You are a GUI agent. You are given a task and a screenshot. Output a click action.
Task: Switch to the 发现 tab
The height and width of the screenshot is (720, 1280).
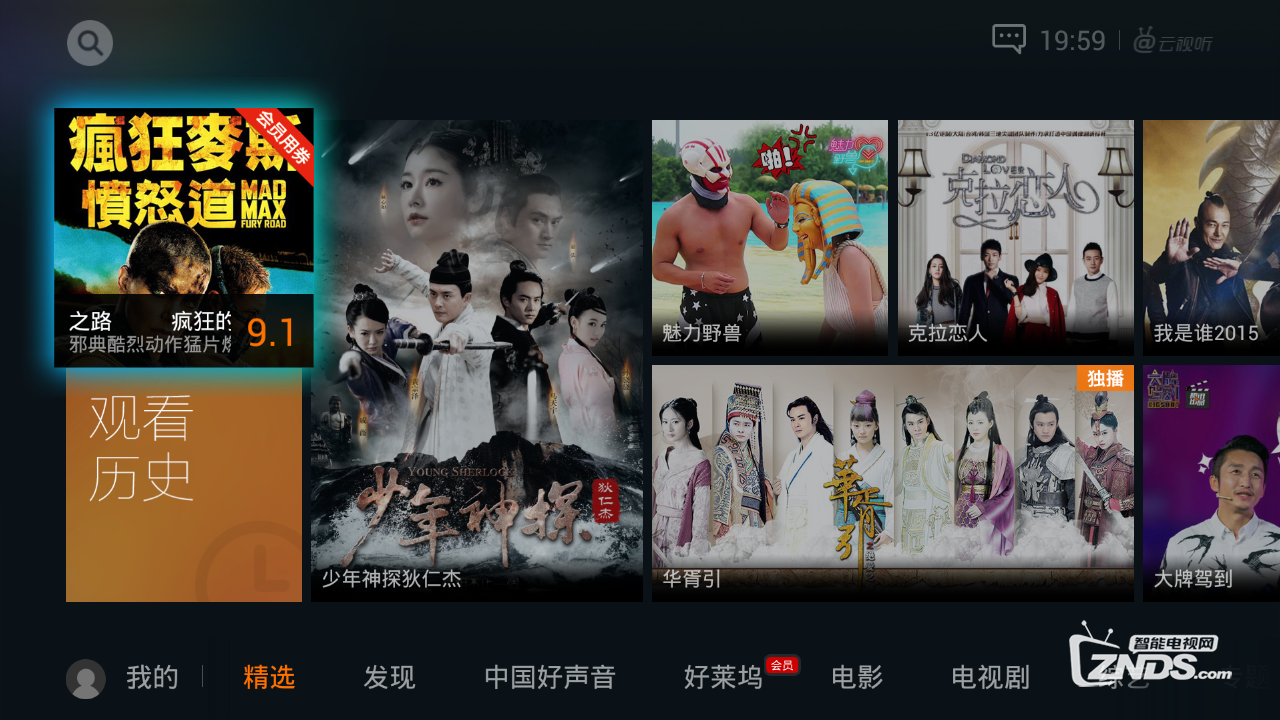click(x=389, y=678)
